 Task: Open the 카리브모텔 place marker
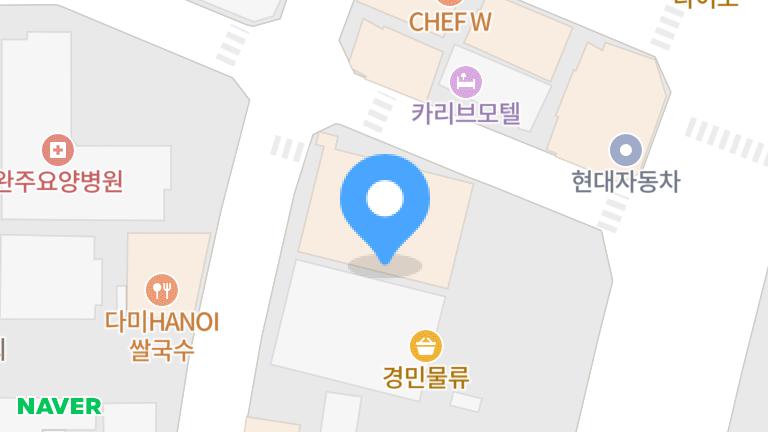point(466,80)
